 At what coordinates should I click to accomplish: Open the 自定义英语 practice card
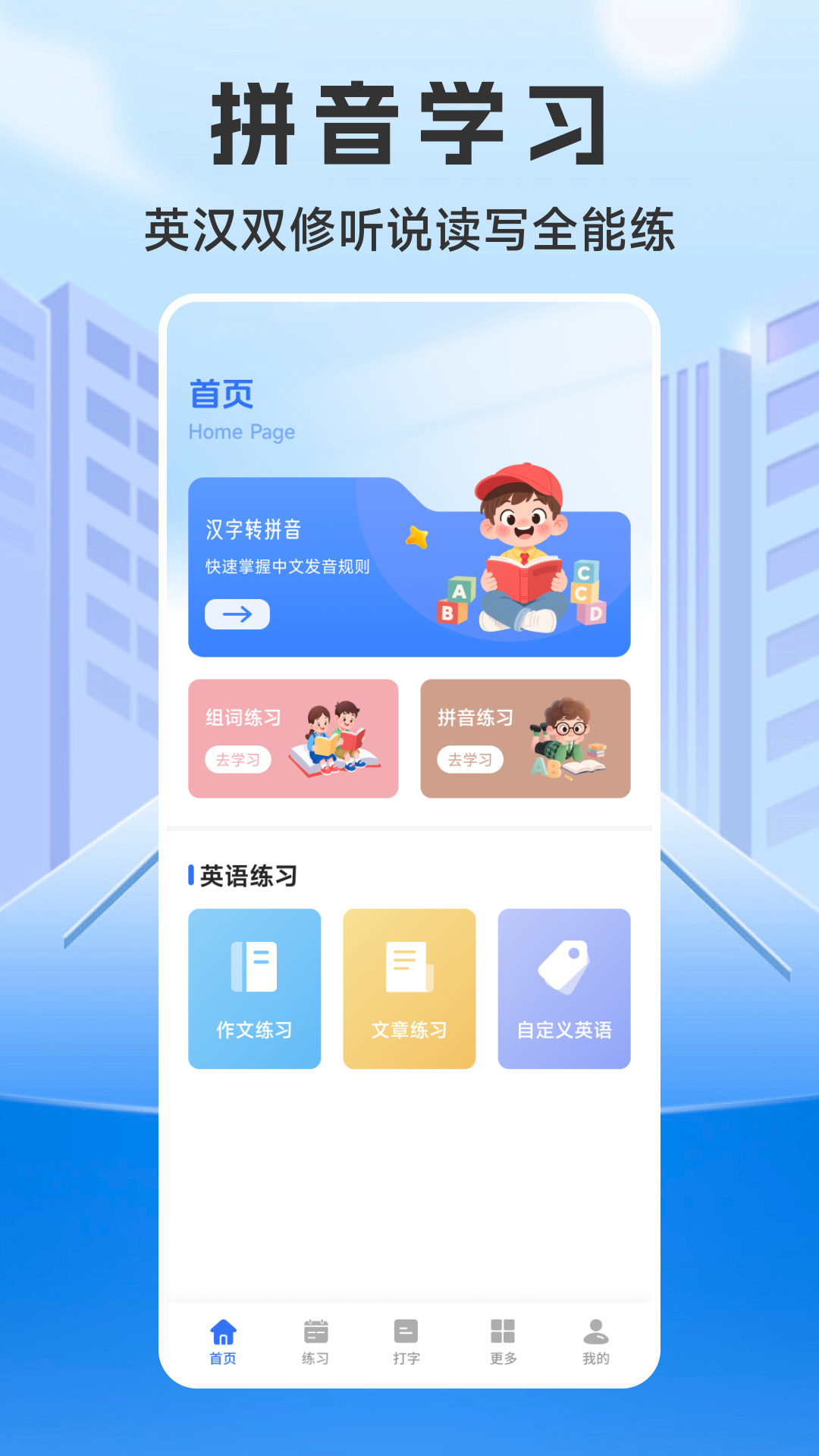pos(564,987)
